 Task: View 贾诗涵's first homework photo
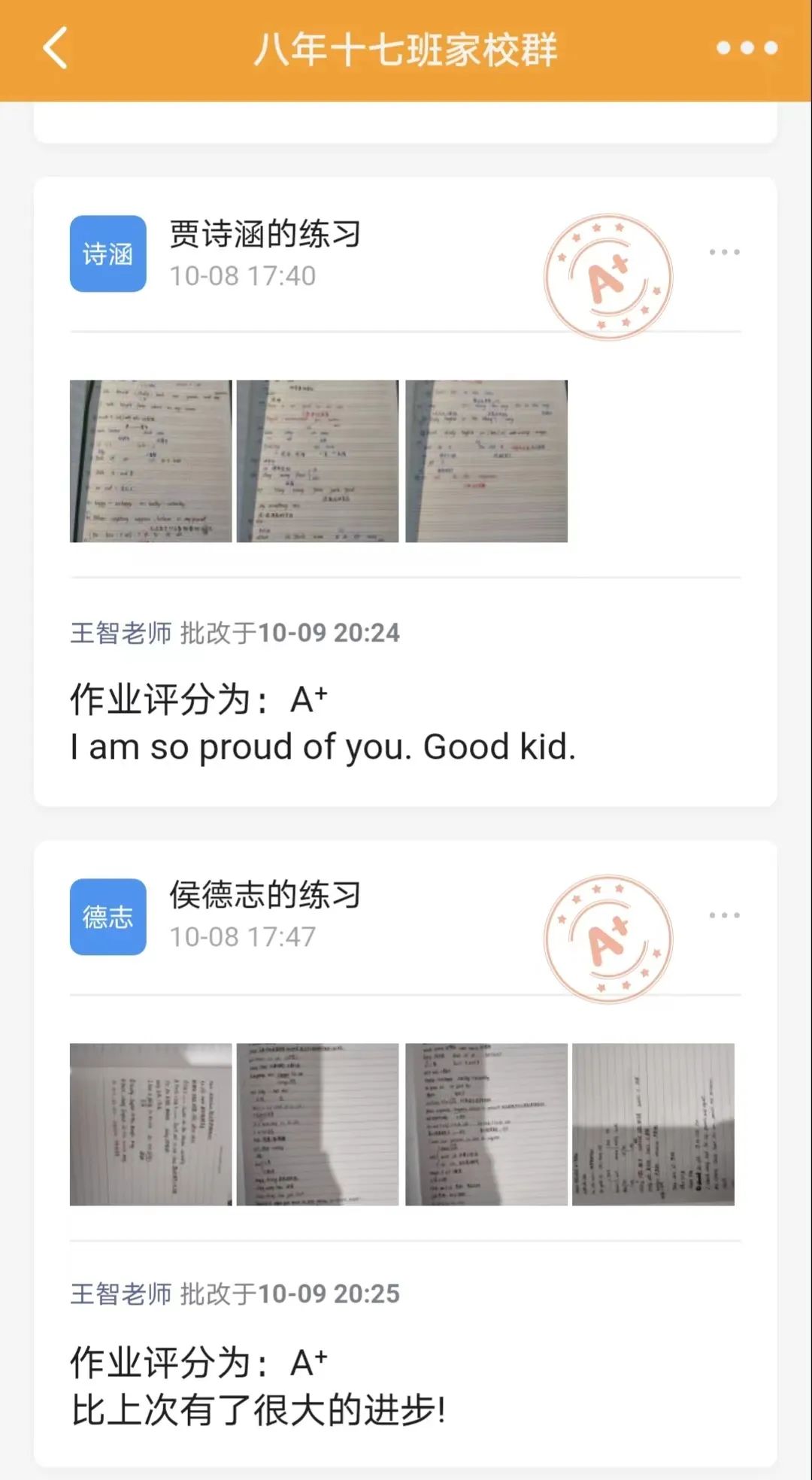point(151,461)
